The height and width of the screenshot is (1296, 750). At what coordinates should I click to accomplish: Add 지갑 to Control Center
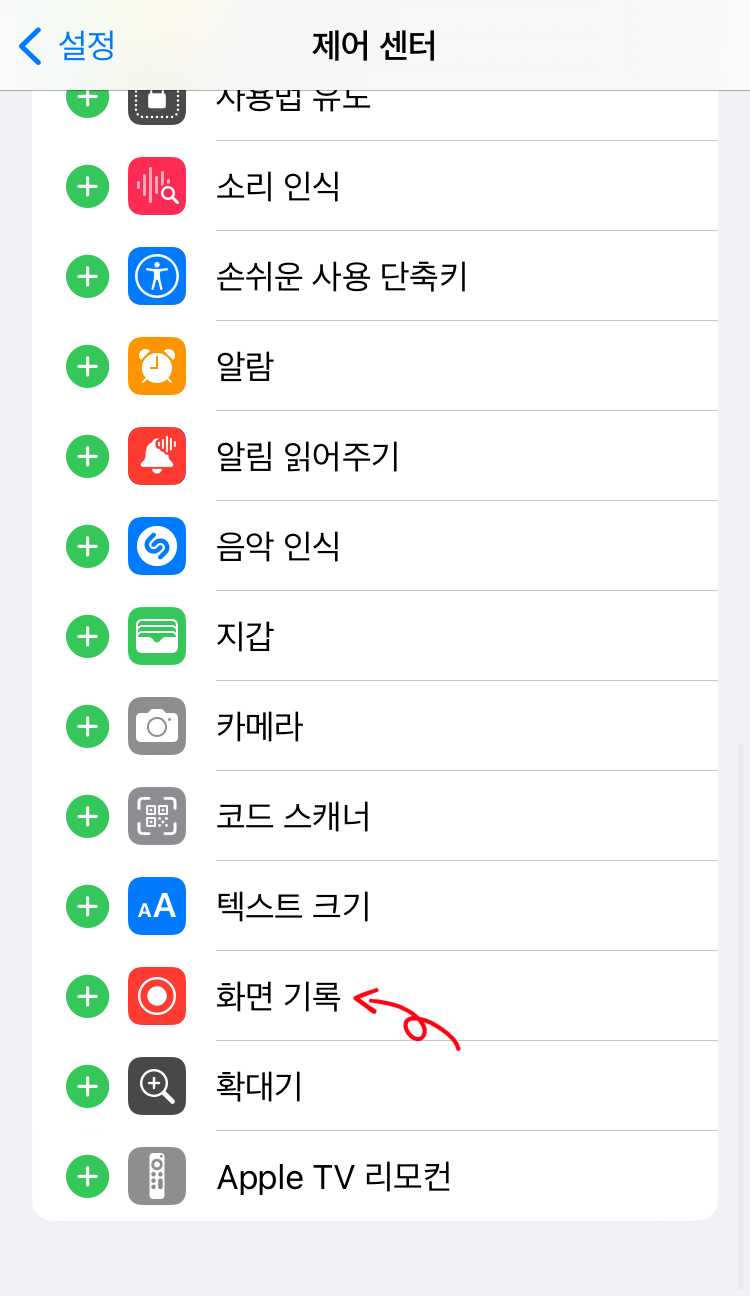[x=88, y=636]
